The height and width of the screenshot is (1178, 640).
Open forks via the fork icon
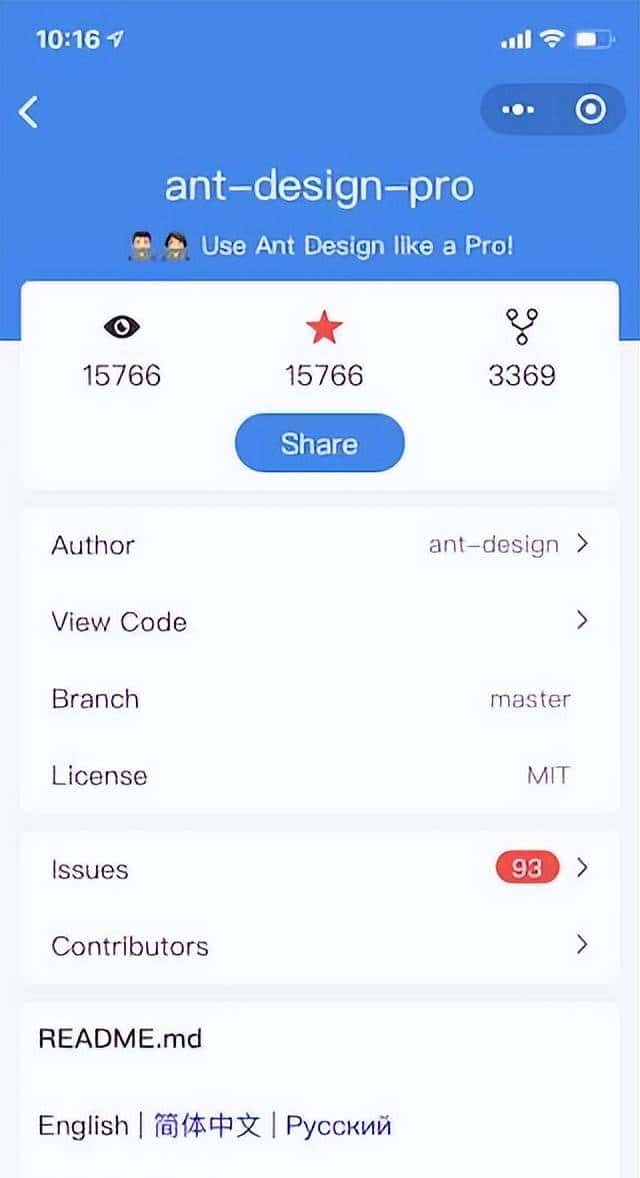pos(521,327)
